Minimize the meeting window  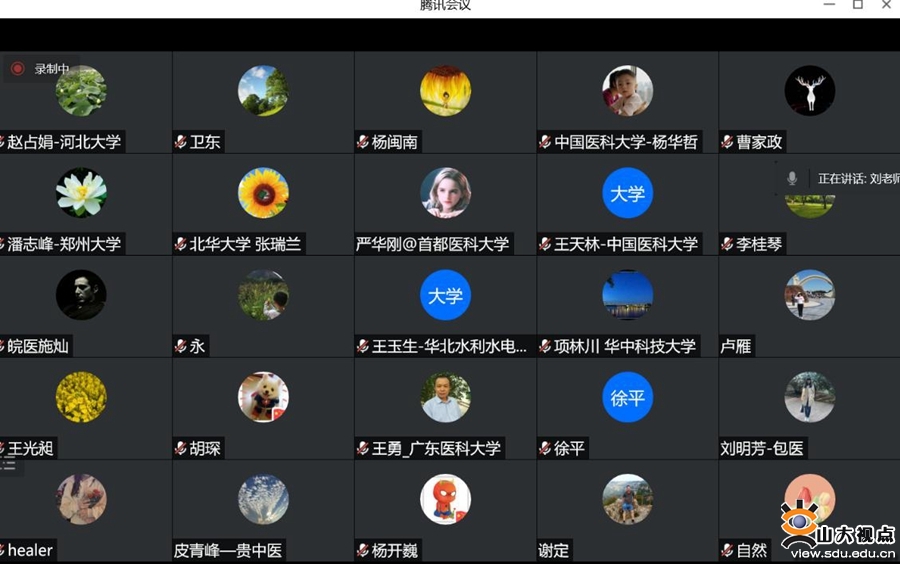pos(828,5)
